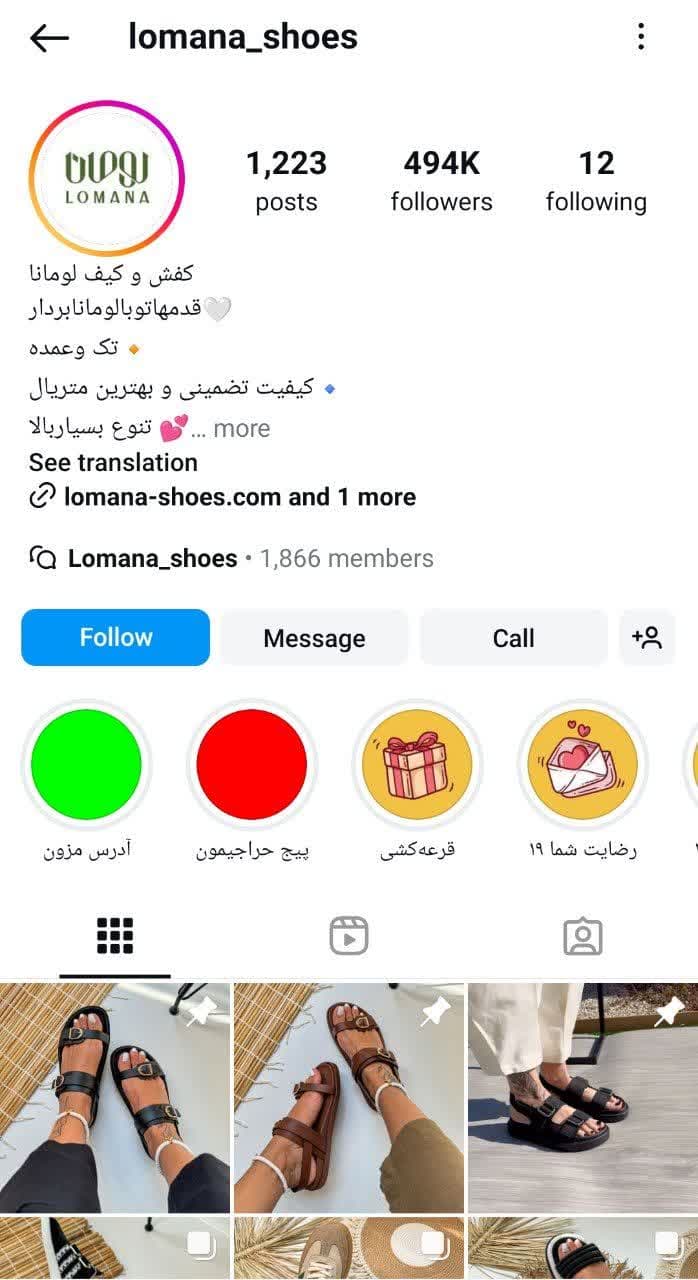Viewport: 698px width, 1280px height.
Task: Open the آدرس مزون story highlight
Action: [86, 765]
